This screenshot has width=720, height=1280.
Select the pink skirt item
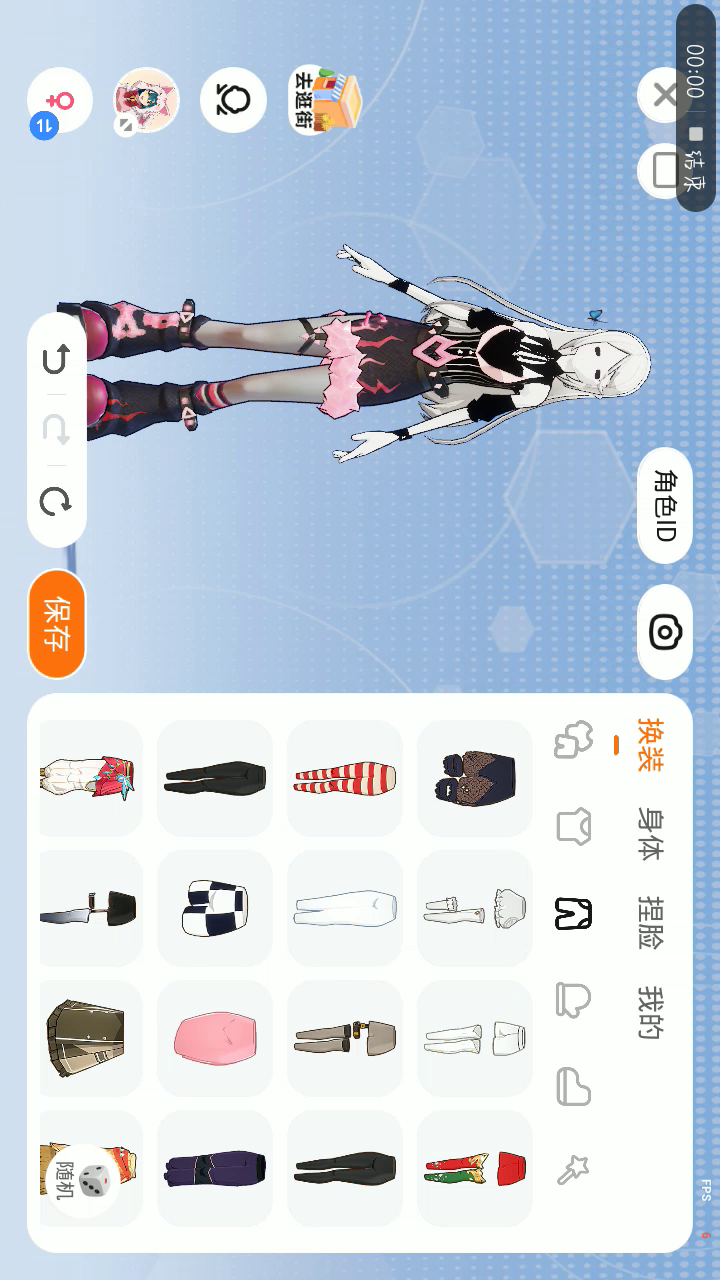(x=215, y=1038)
